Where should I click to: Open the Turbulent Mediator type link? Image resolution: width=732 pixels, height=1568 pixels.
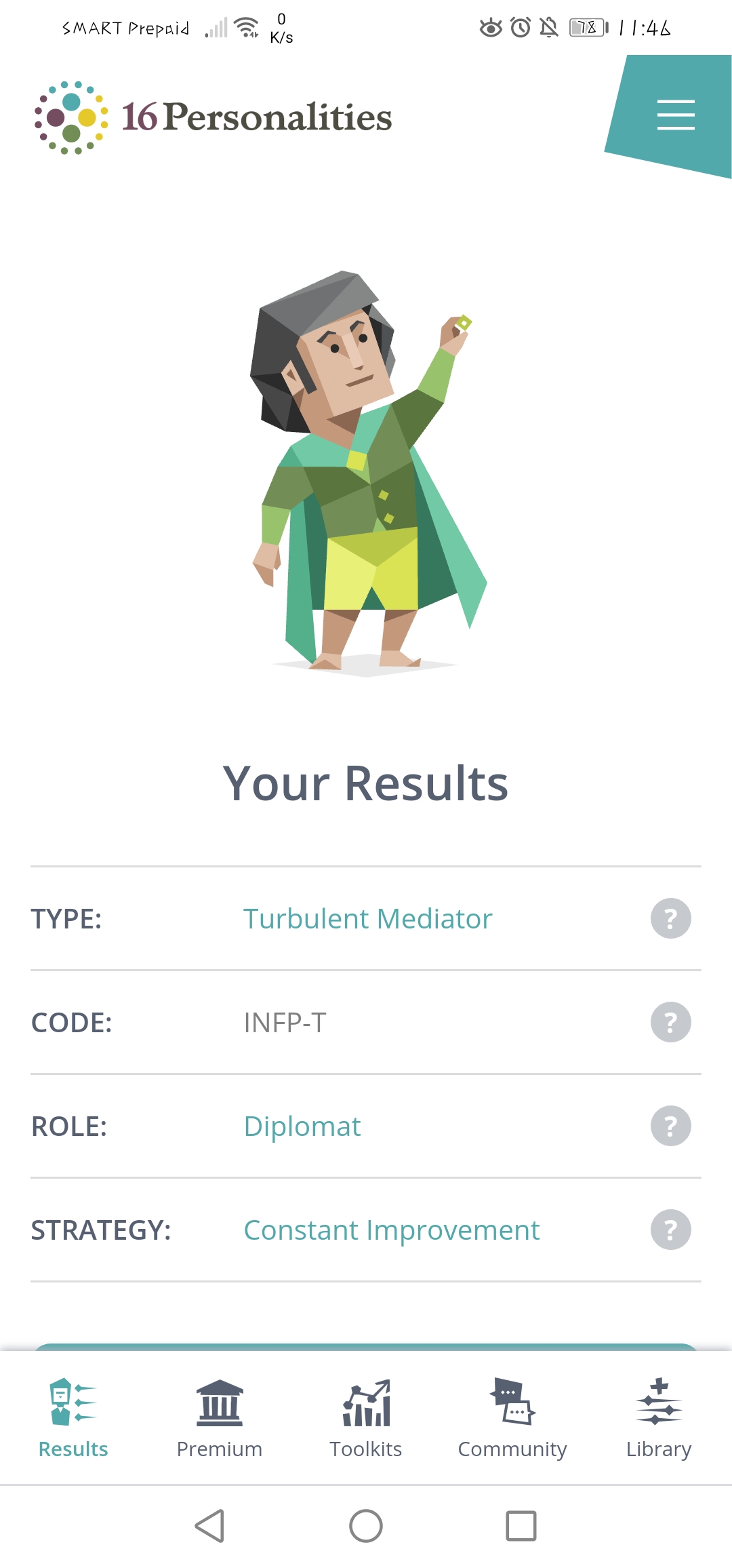point(367,919)
